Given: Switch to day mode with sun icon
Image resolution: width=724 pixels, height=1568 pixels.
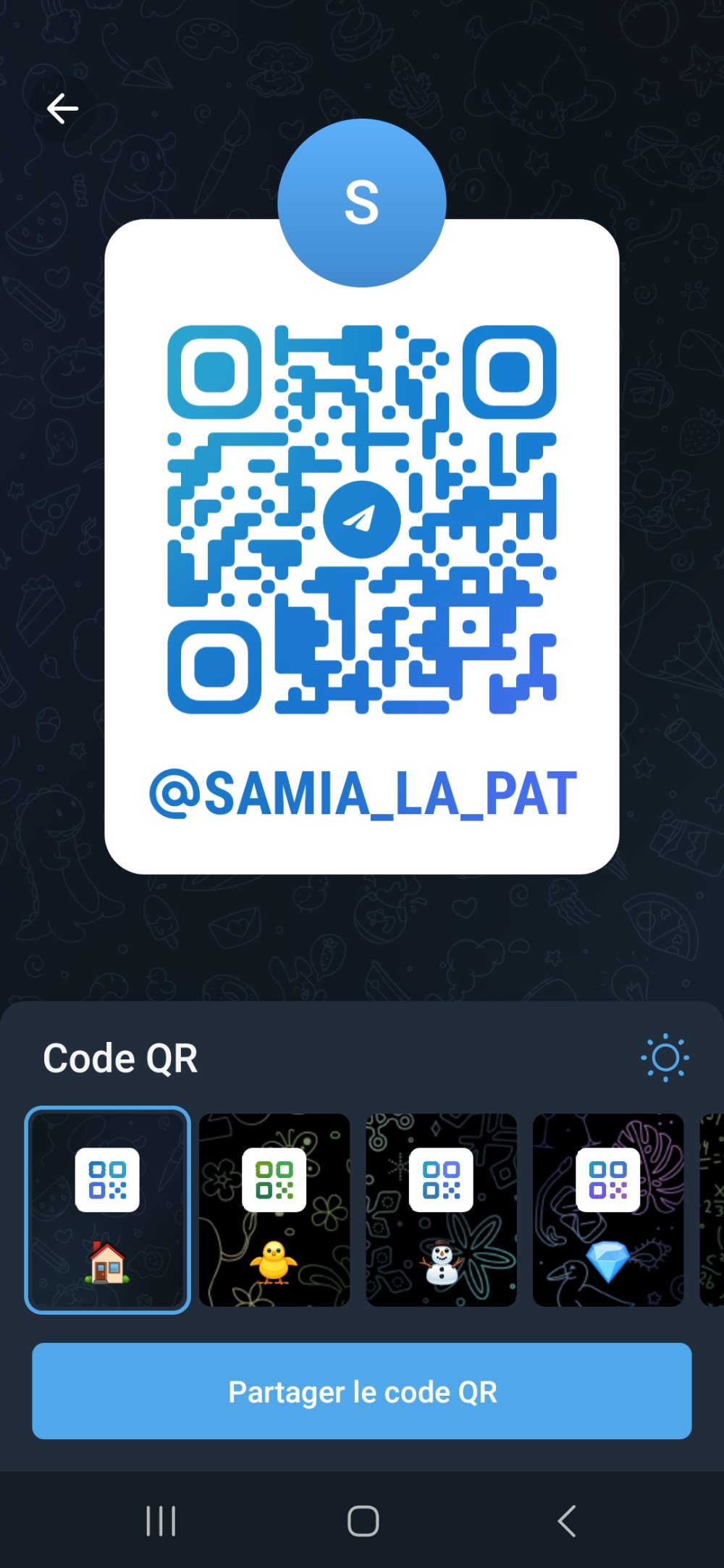Looking at the screenshot, I should pos(665,1059).
